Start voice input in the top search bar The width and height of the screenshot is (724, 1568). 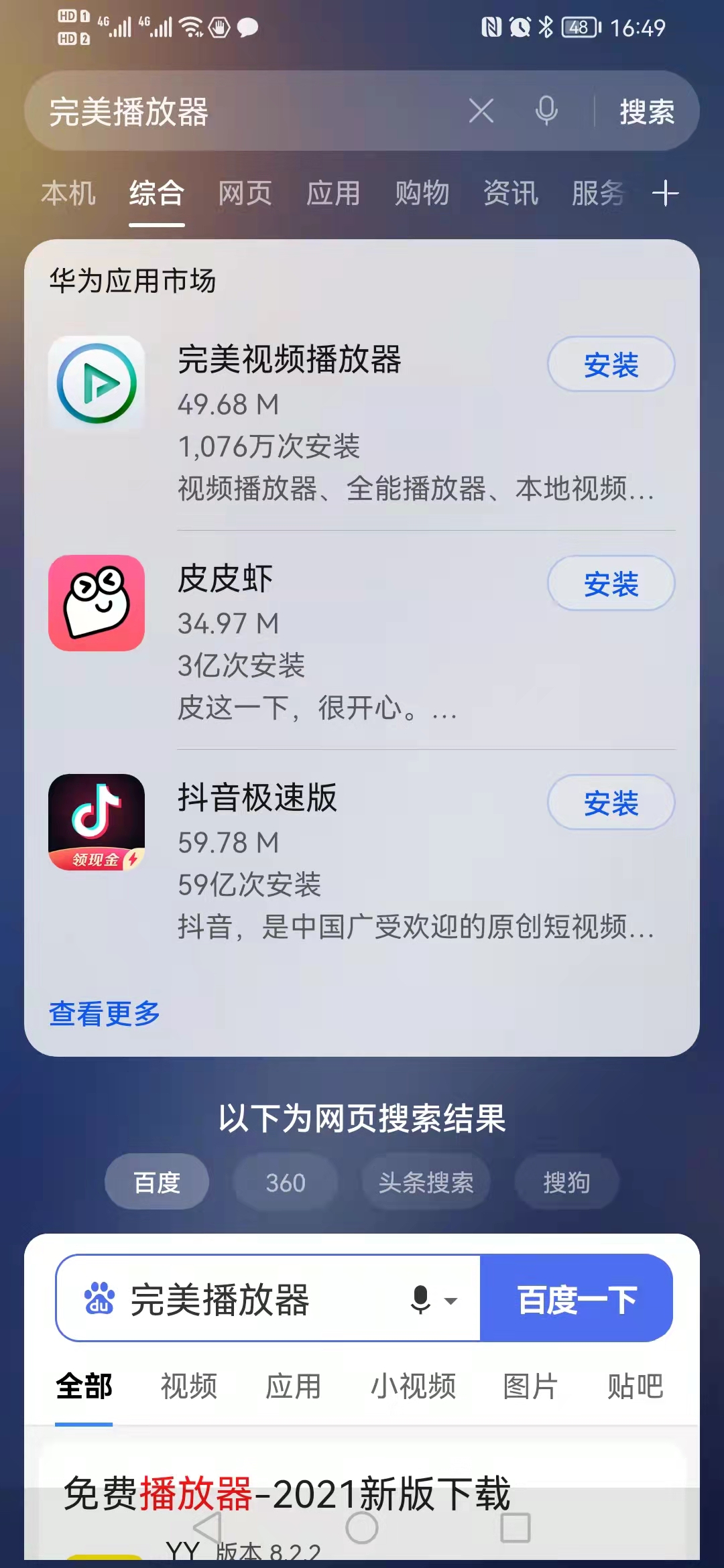(x=546, y=111)
